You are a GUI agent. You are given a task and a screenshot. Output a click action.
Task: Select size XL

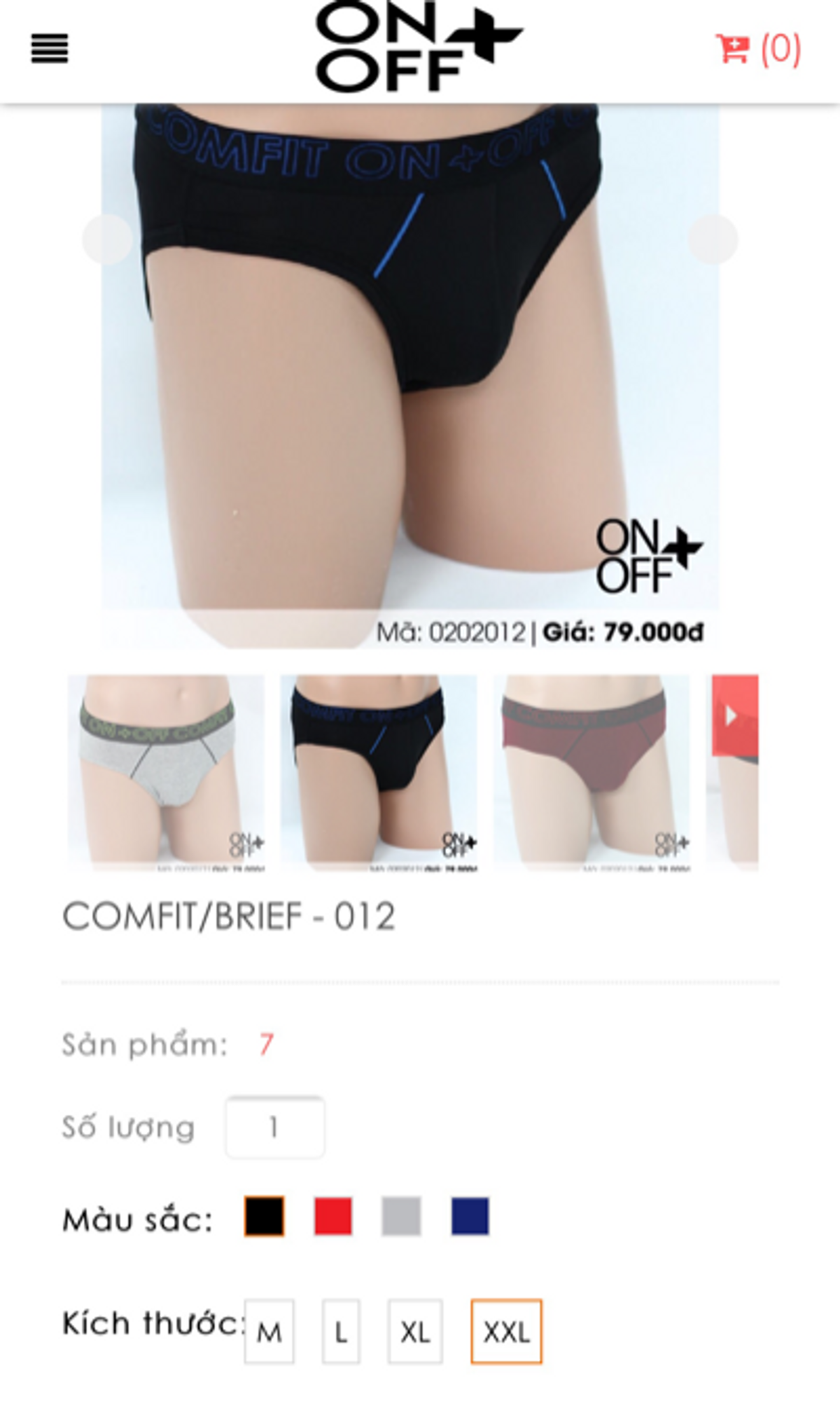(x=415, y=1331)
